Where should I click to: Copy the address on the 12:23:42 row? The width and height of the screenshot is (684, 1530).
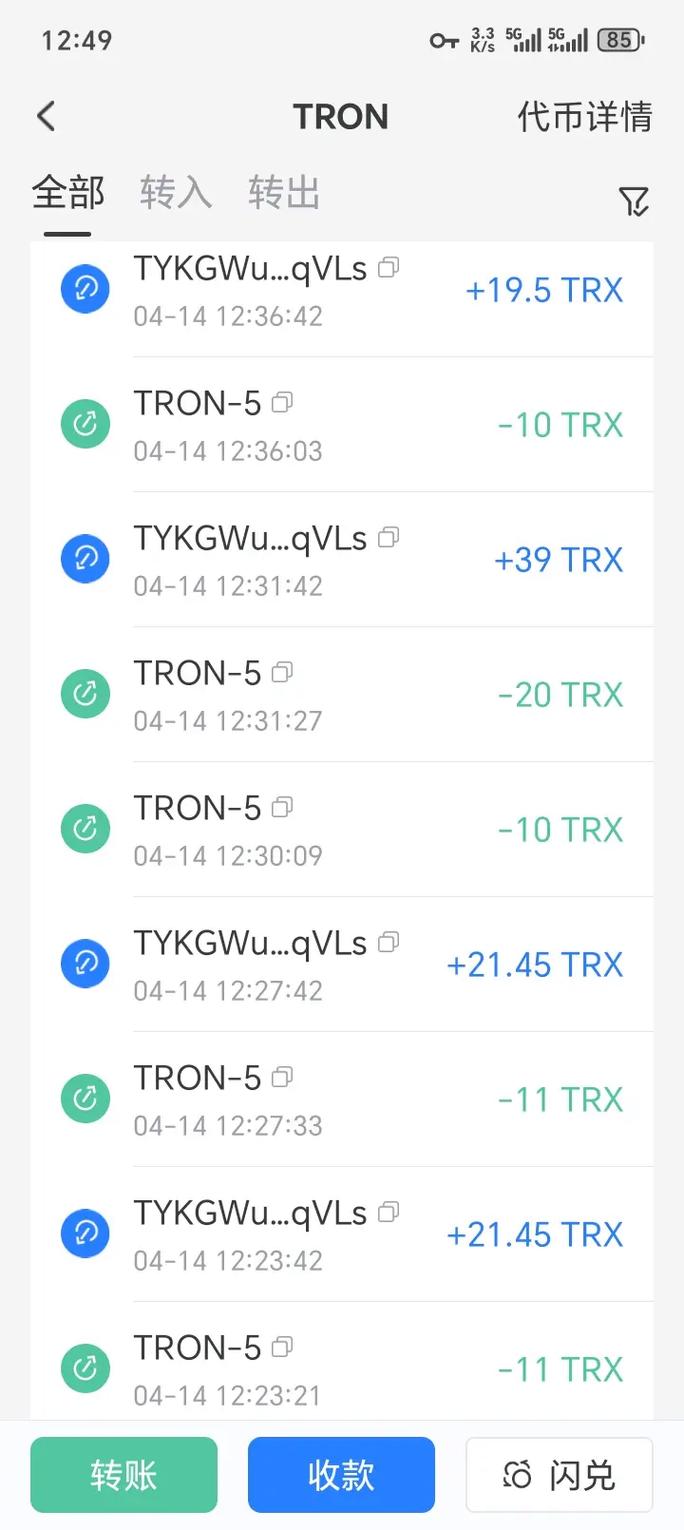point(389,1212)
